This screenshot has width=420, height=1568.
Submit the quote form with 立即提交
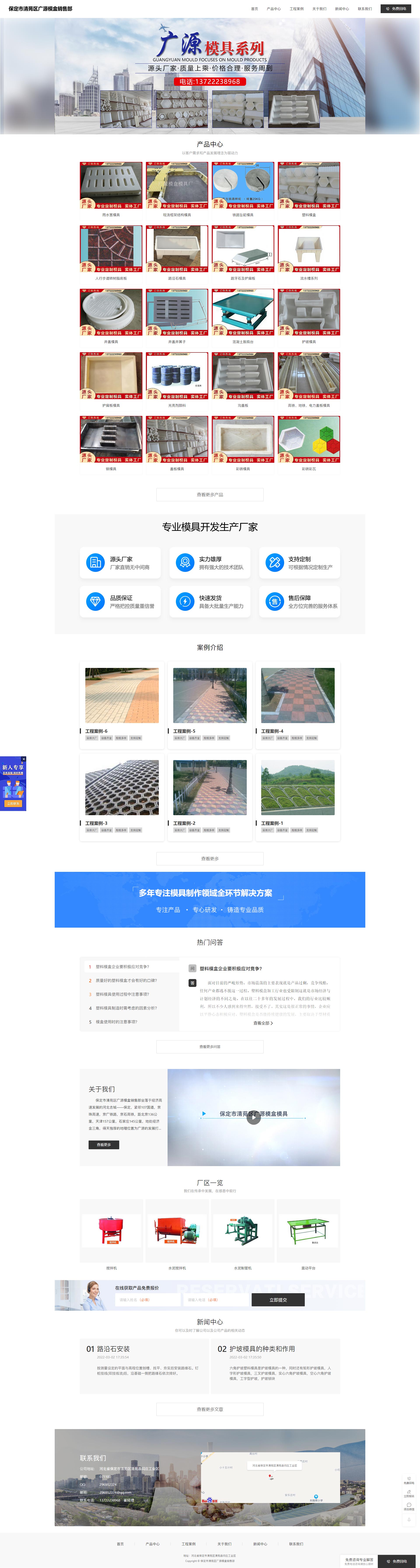[x=278, y=1300]
